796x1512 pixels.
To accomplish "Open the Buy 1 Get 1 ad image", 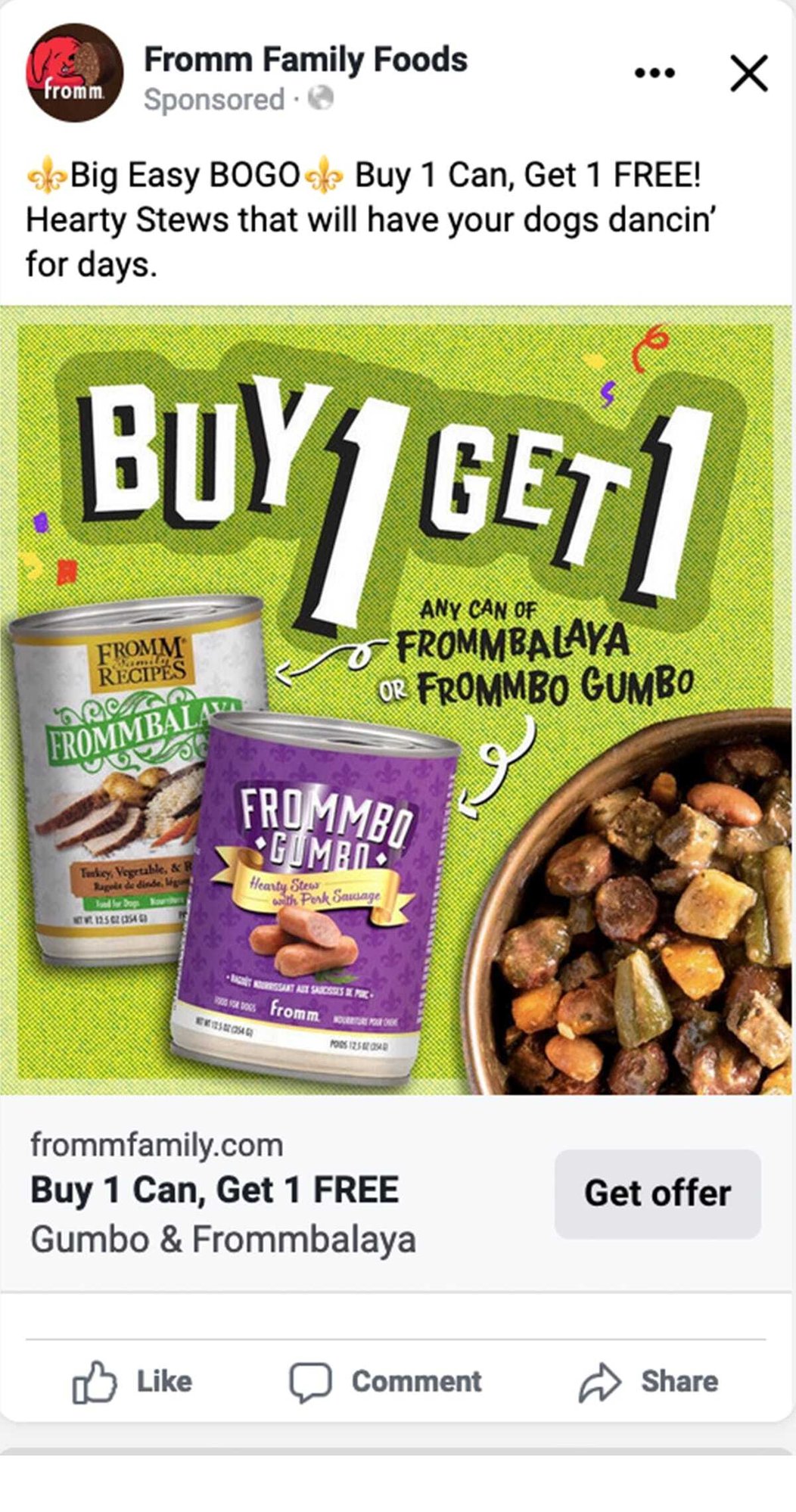I will (396, 700).
